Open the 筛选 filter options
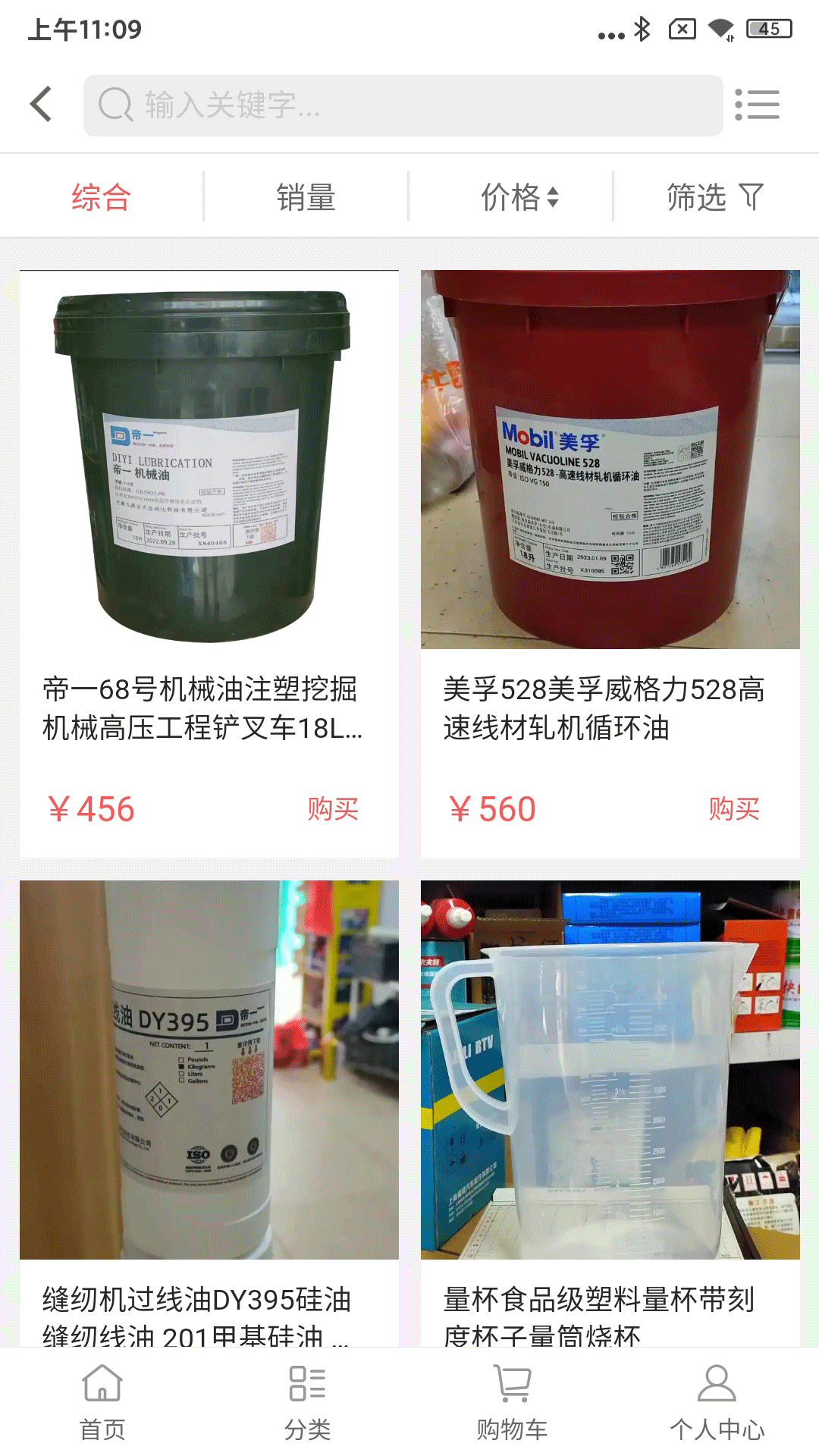819x1456 pixels. pyautogui.click(x=714, y=197)
